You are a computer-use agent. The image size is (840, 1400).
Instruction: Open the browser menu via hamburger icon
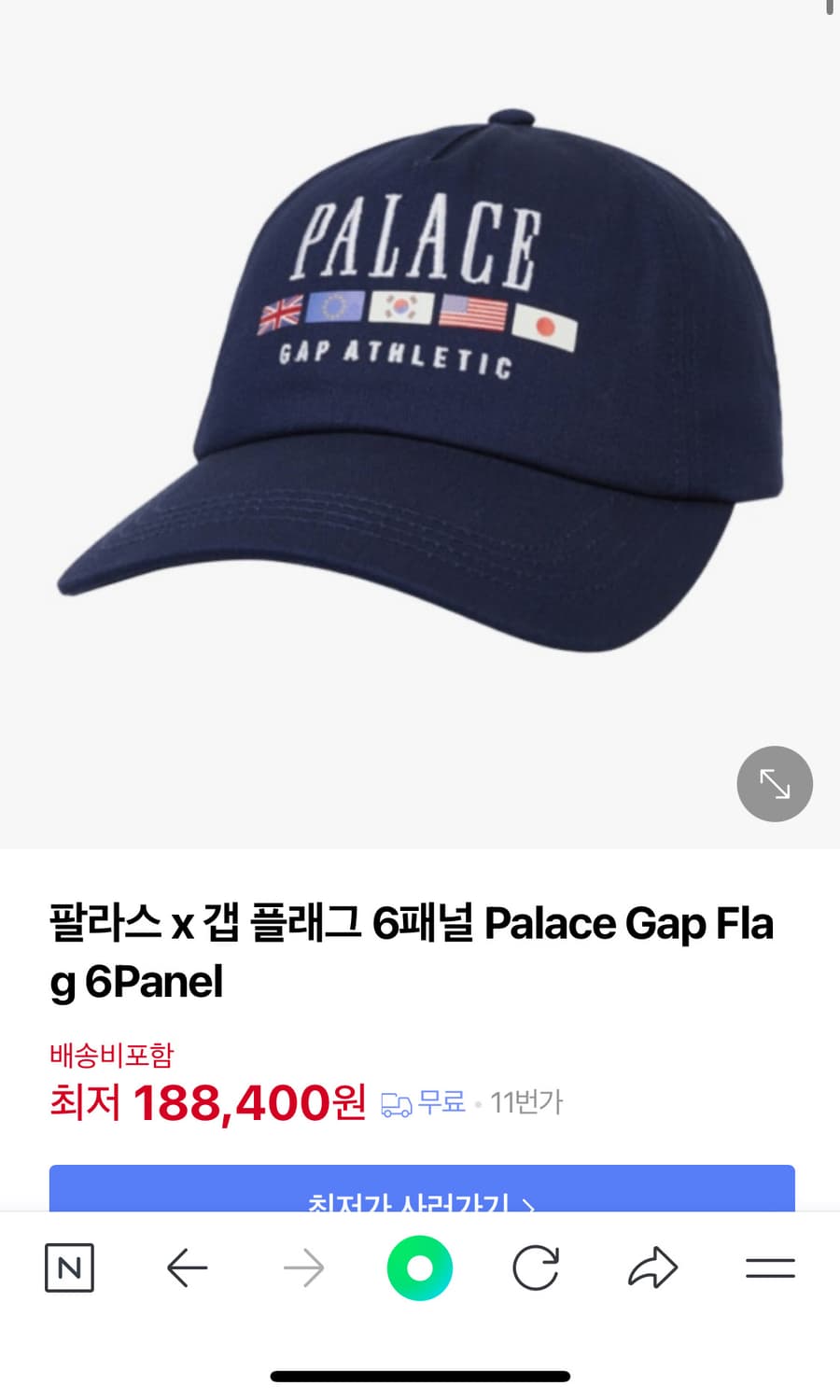769,1267
